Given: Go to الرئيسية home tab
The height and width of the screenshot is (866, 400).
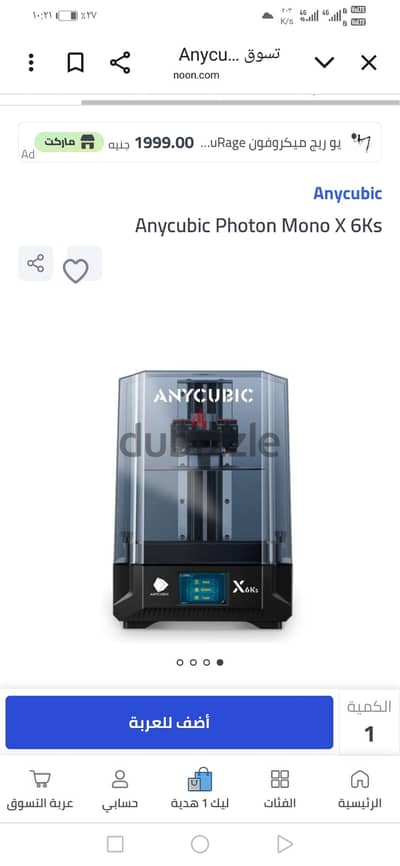Looking at the screenshot, I should 360,790.
